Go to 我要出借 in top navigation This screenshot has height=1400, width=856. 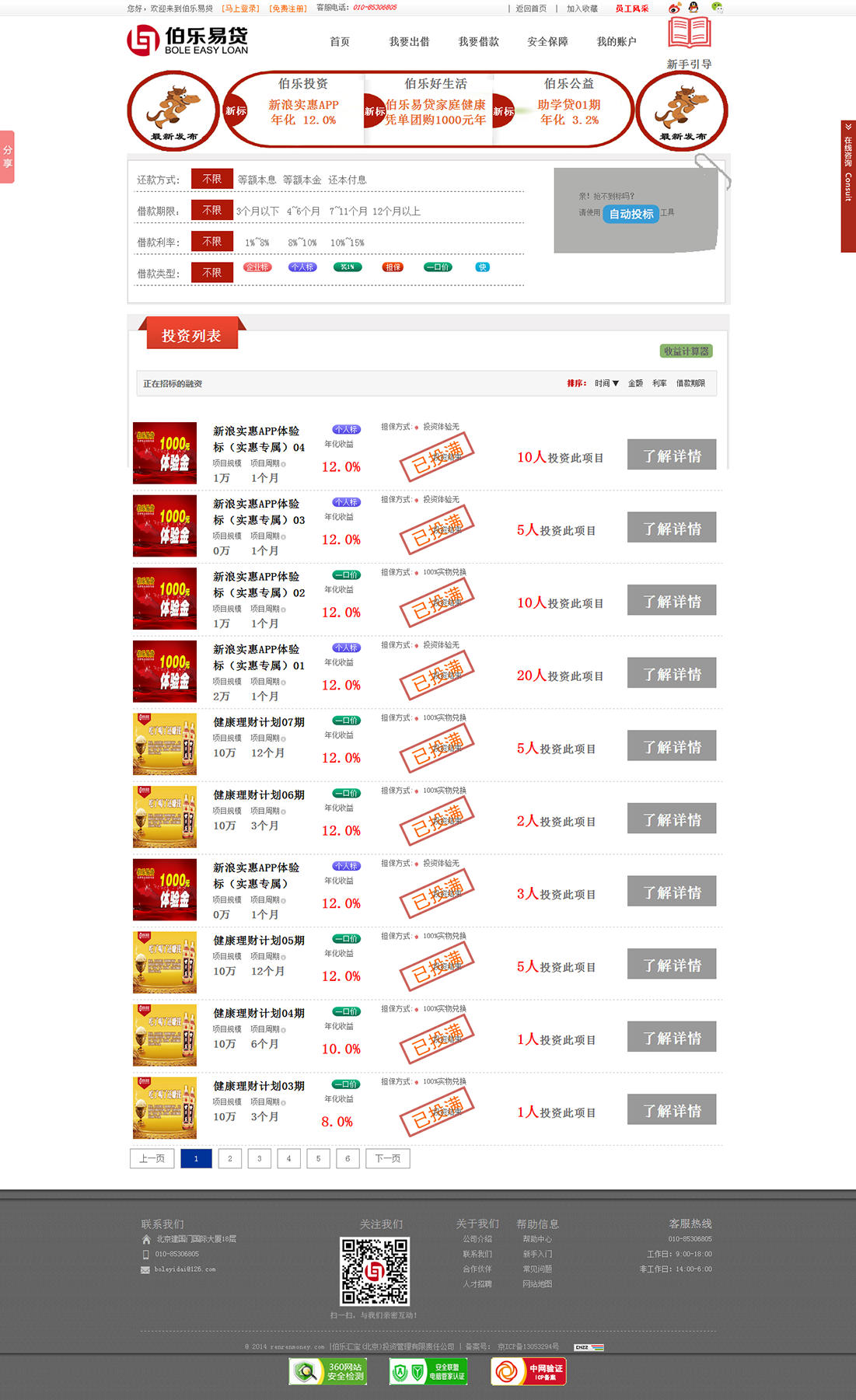coord(409,42)
